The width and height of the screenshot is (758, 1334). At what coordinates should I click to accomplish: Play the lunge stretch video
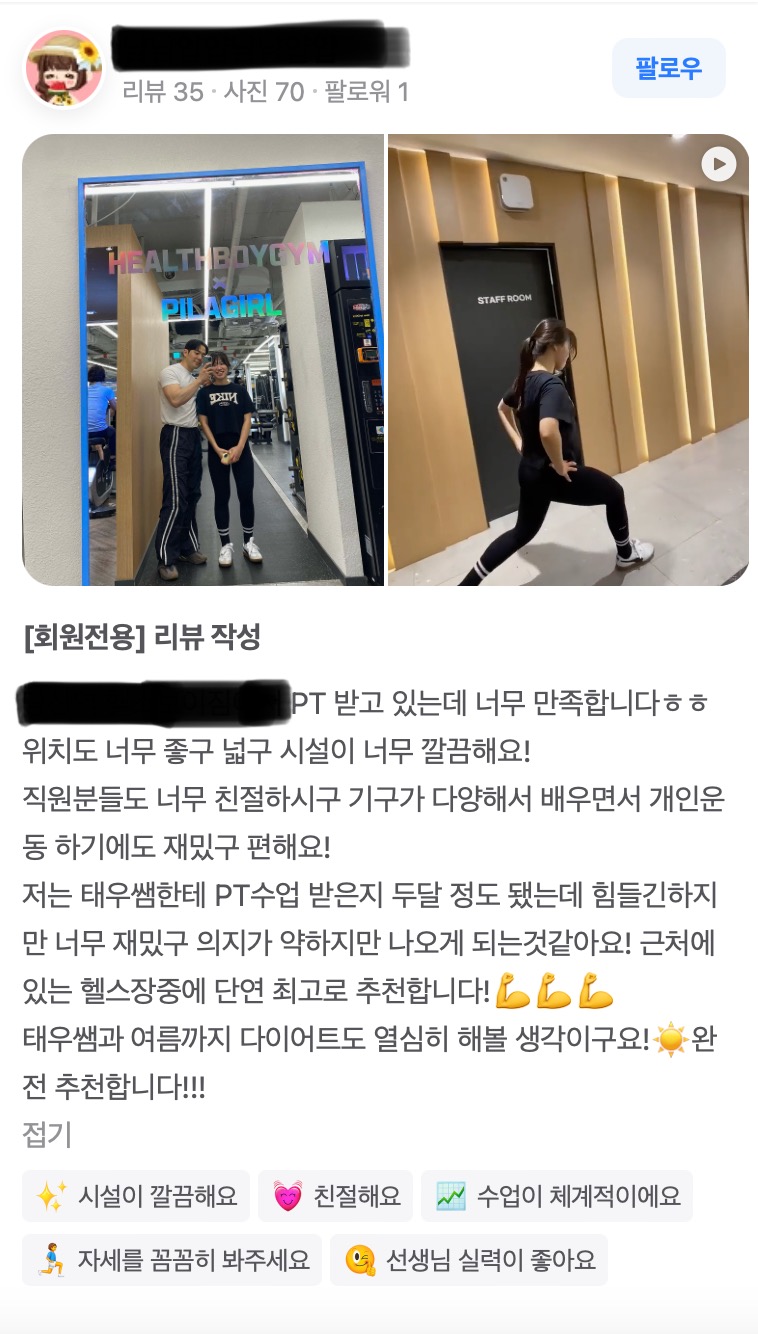[568, 360]
